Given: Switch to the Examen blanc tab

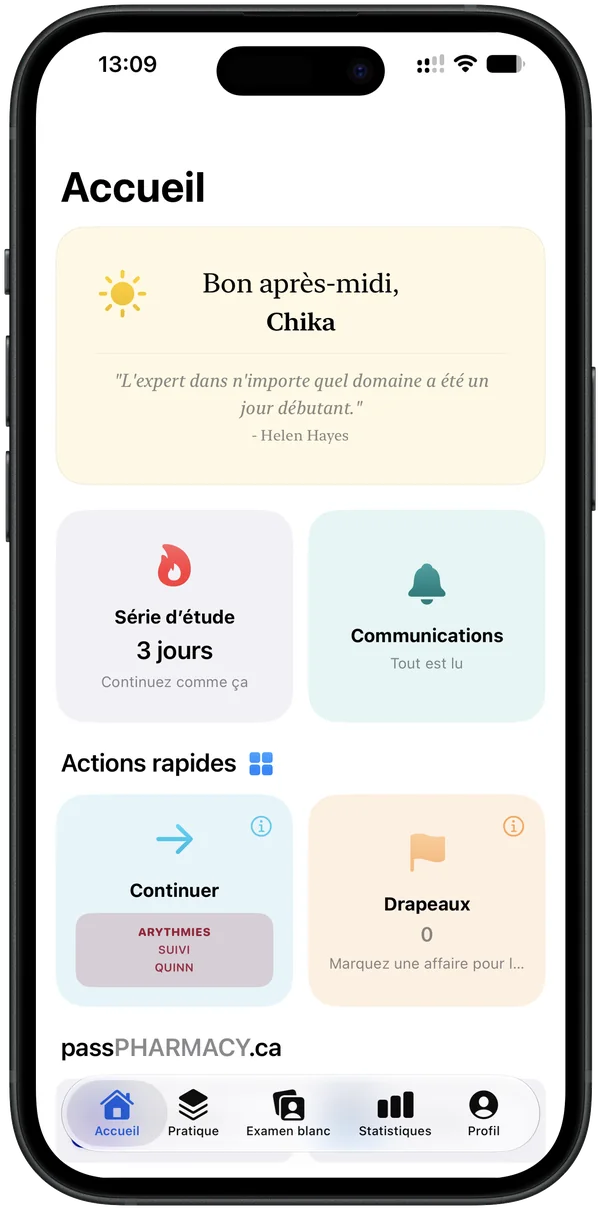Looking at the screenshot, I should point(288,1113).
